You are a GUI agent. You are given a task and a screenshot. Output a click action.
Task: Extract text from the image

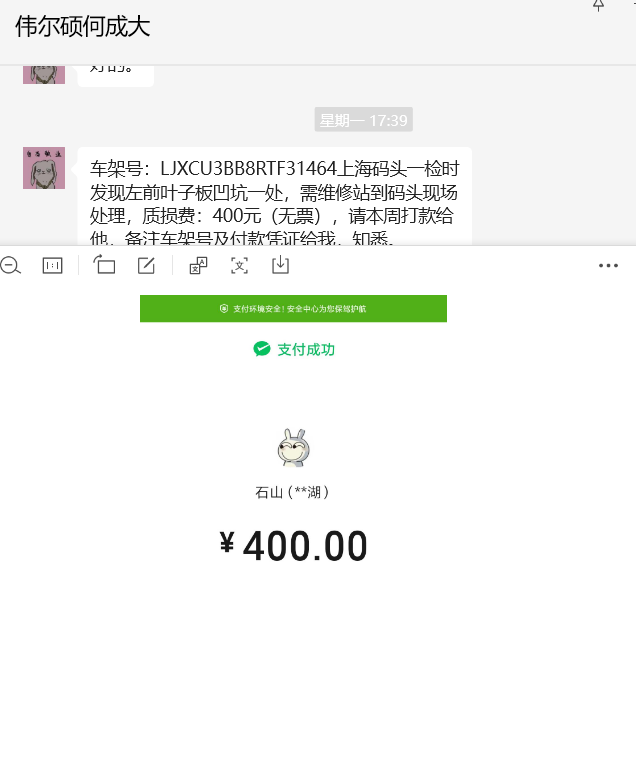point(239,265)
